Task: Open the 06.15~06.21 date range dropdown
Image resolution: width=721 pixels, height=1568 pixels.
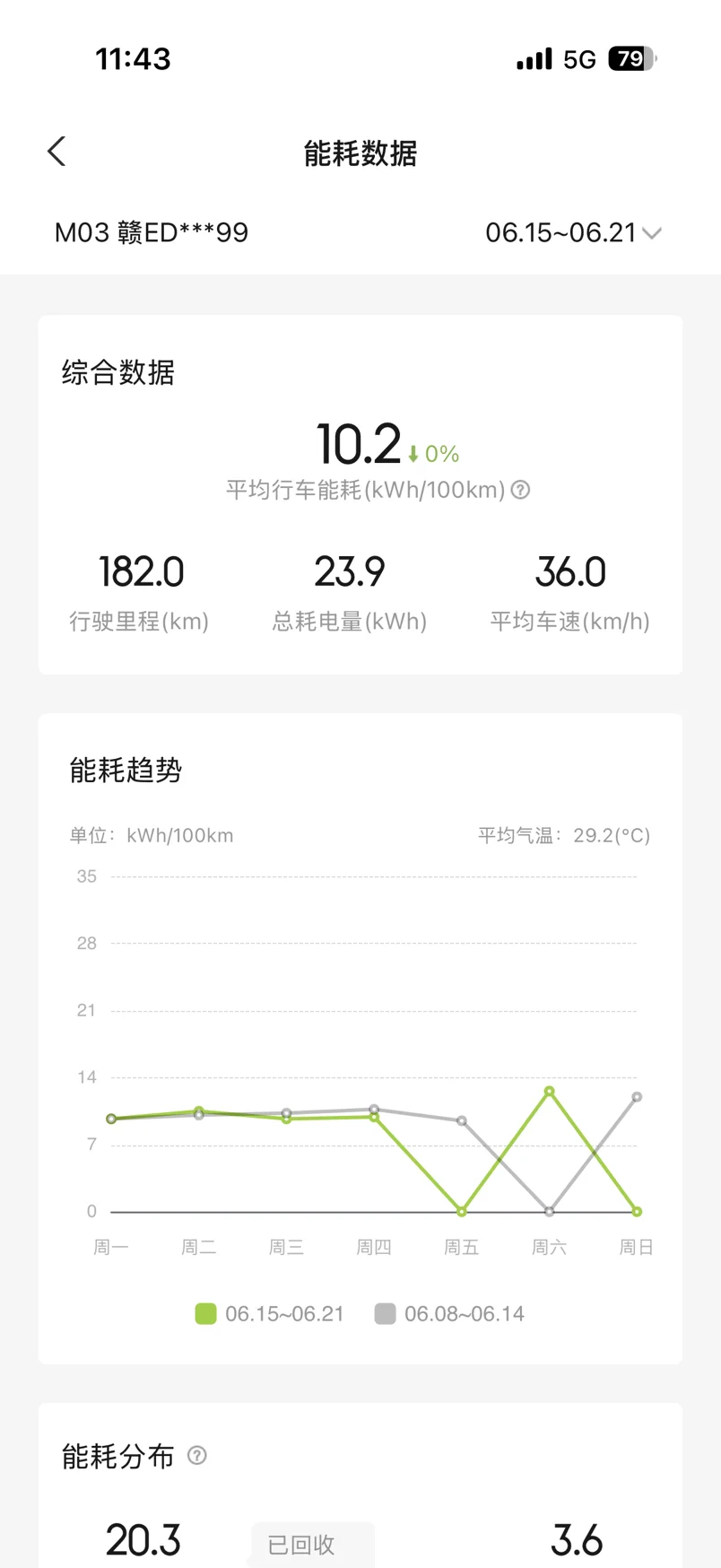Action: click(x=573, y=233)
